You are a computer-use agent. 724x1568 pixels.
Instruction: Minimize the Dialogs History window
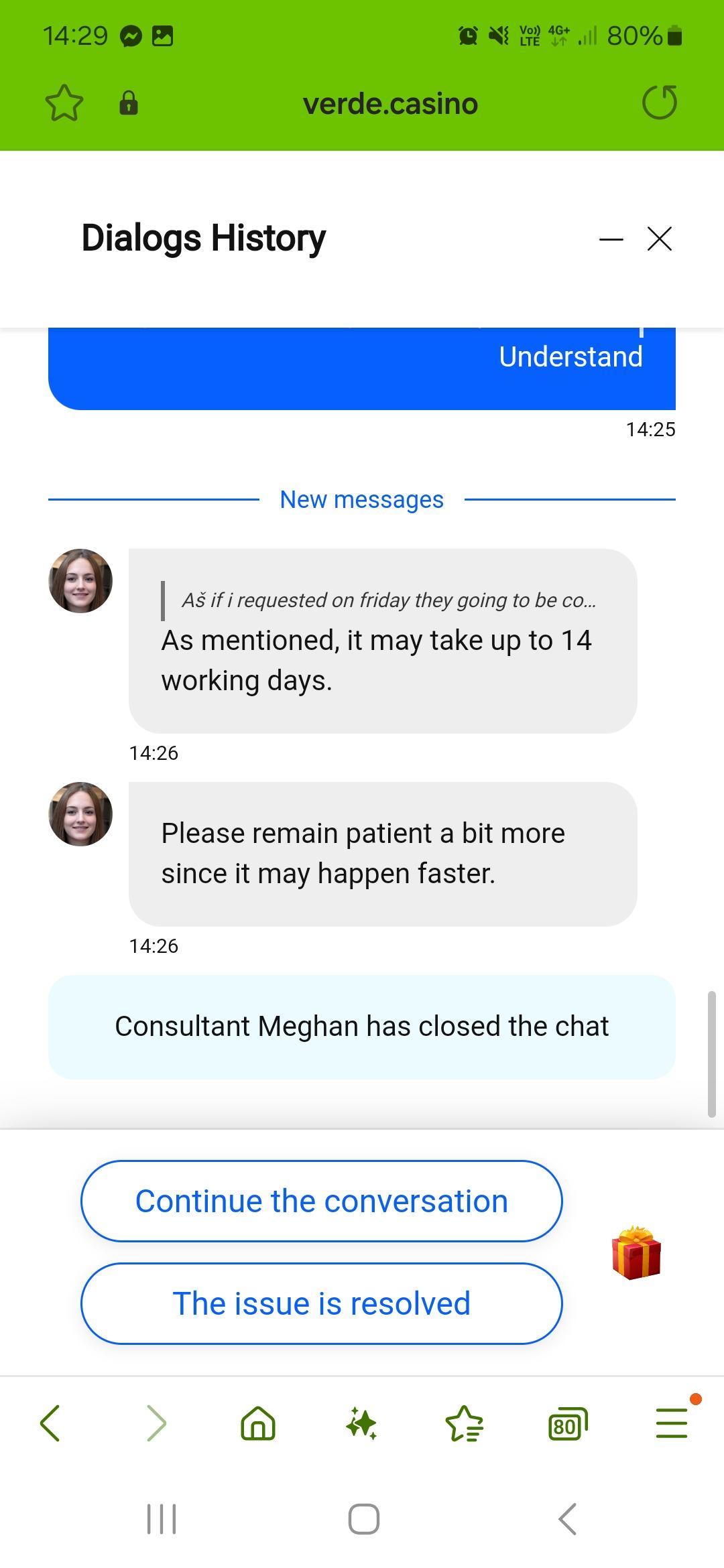[611, 239]
